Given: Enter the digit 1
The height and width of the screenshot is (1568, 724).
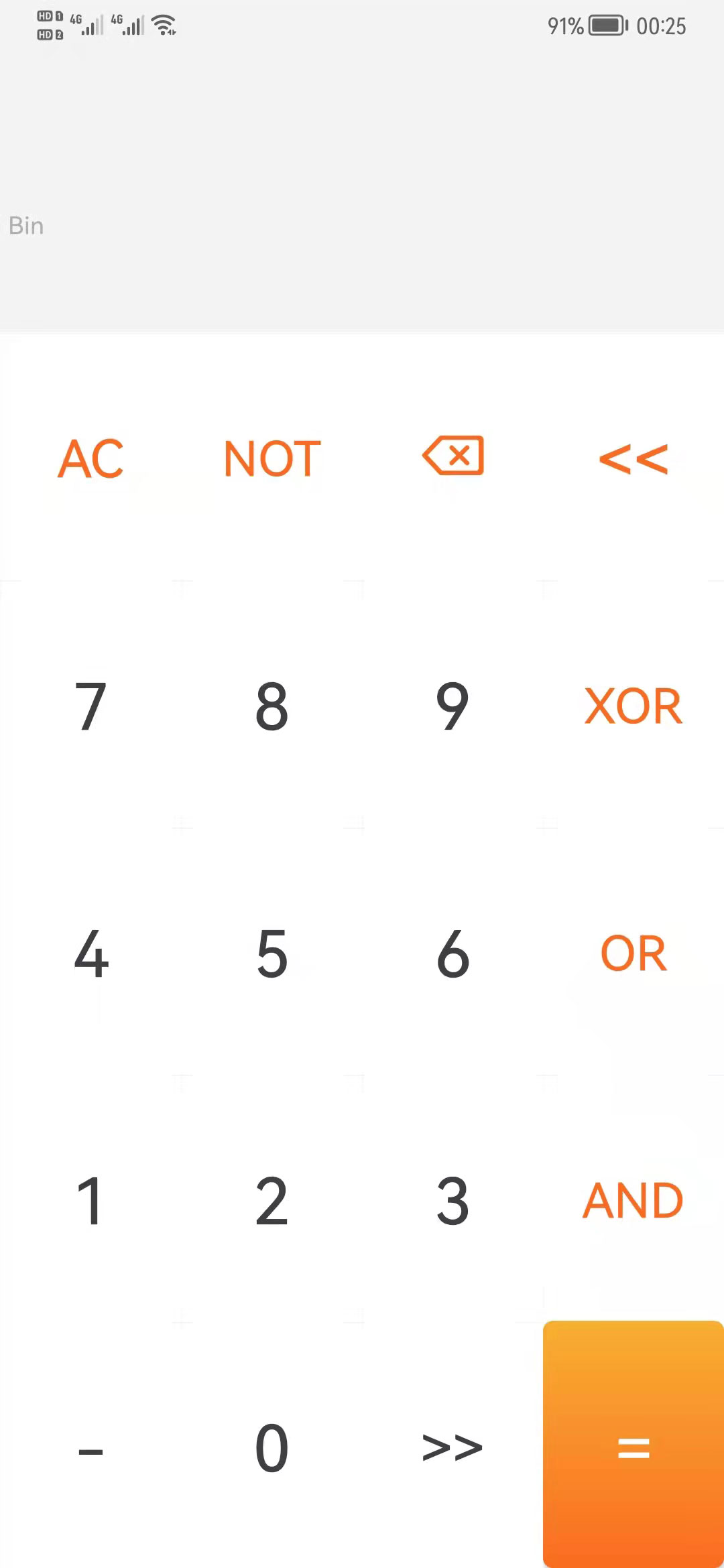Looking at the screenshot, I should (90, 1201).
